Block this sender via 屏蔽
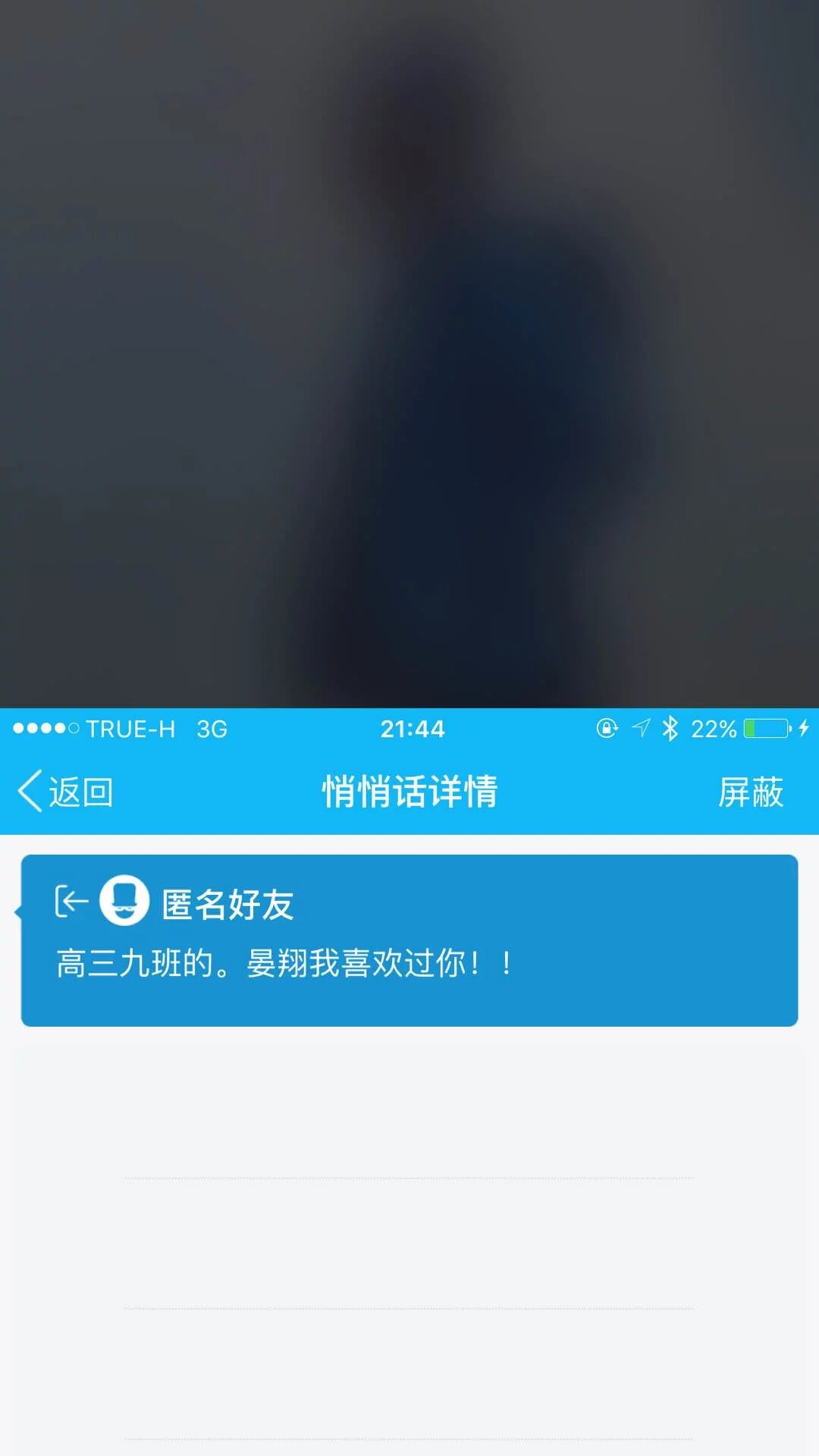Screen dimensions: 819x1456 pyautogui.click(x=750, y=792)
